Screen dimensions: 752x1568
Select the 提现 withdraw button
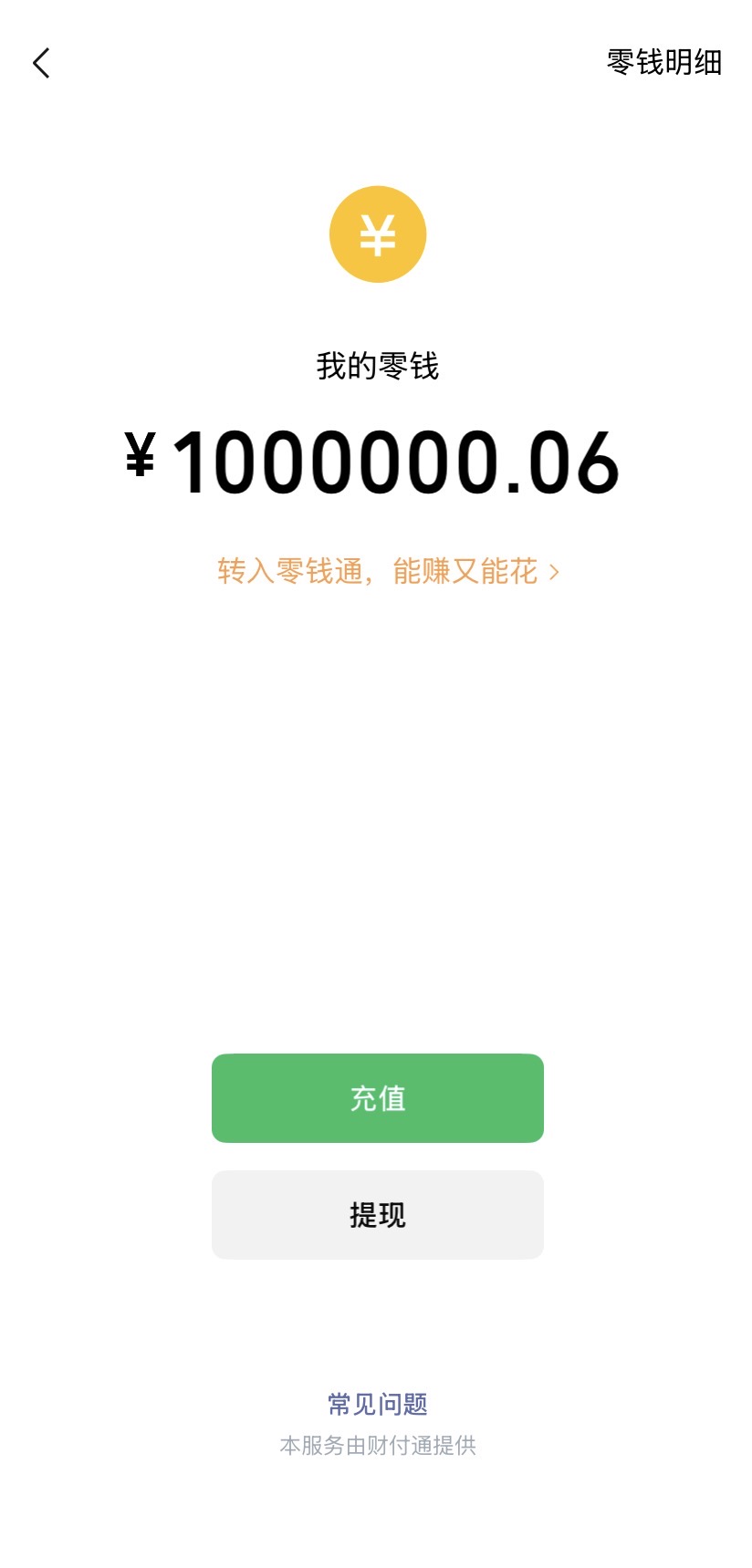(377, 1214)
